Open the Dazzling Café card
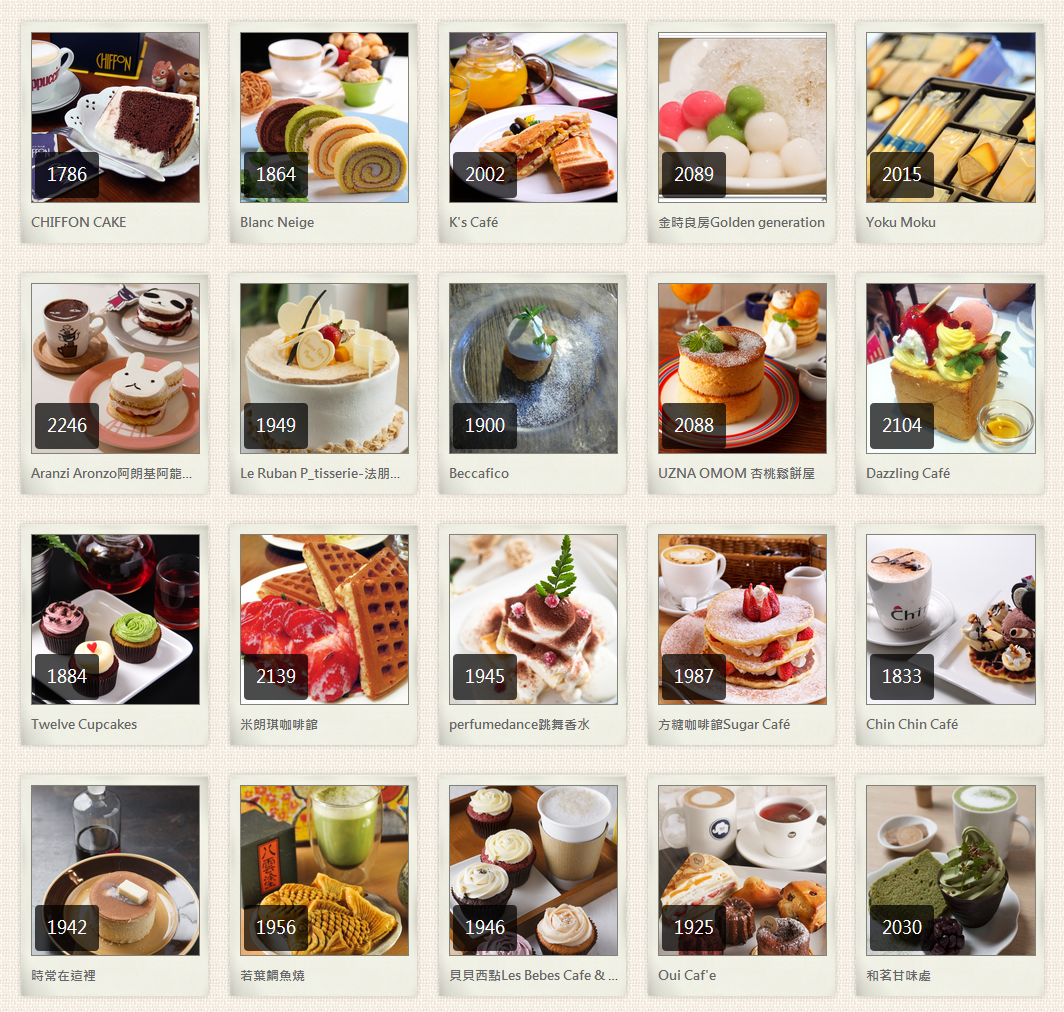This screenshot has height=1012, width=1064. tap(950, 384)
